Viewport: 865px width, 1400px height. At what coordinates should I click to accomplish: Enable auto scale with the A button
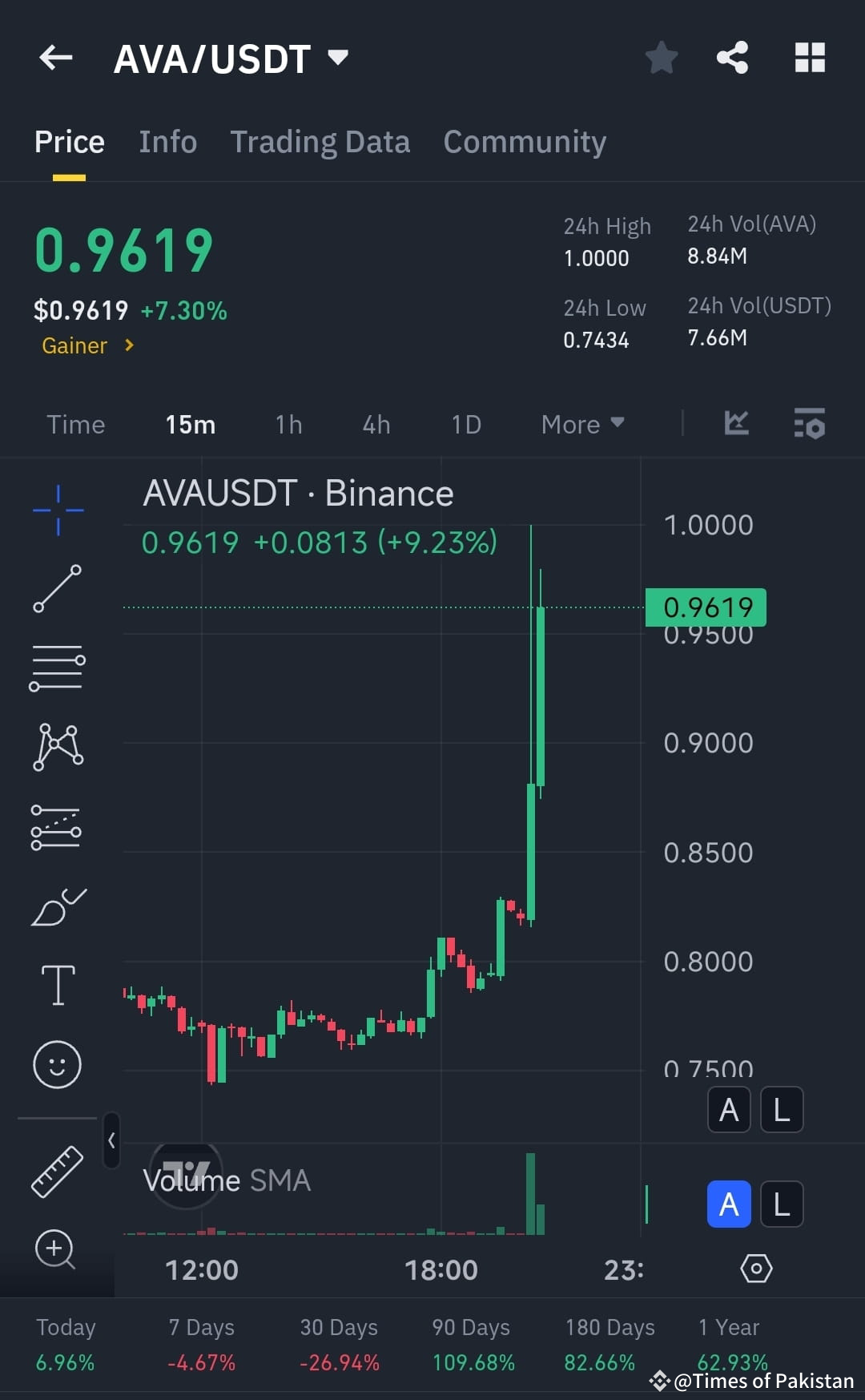click(729, 1110)
